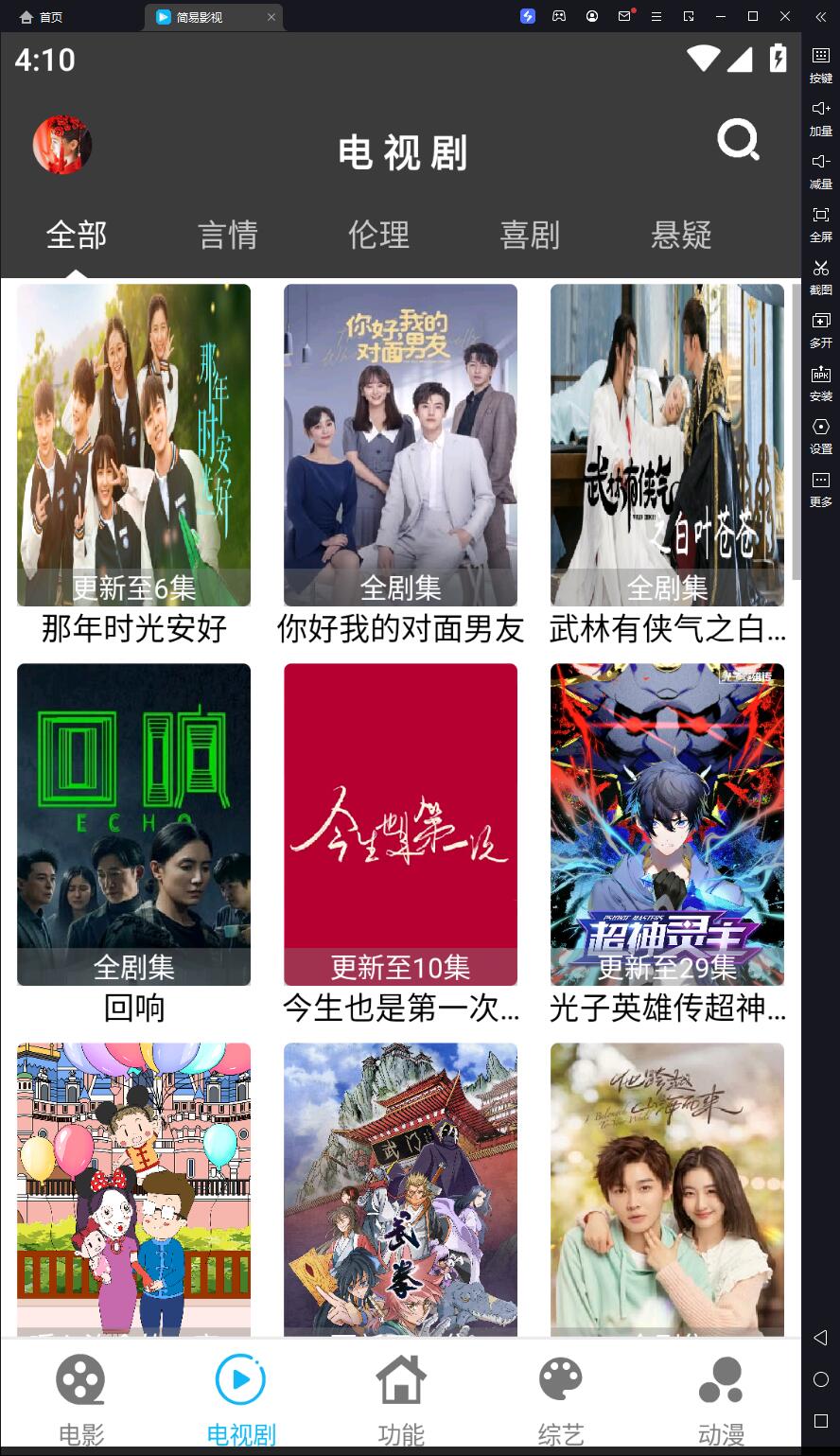Open 按键 keymapping settings in sidebar

(820, 64)
